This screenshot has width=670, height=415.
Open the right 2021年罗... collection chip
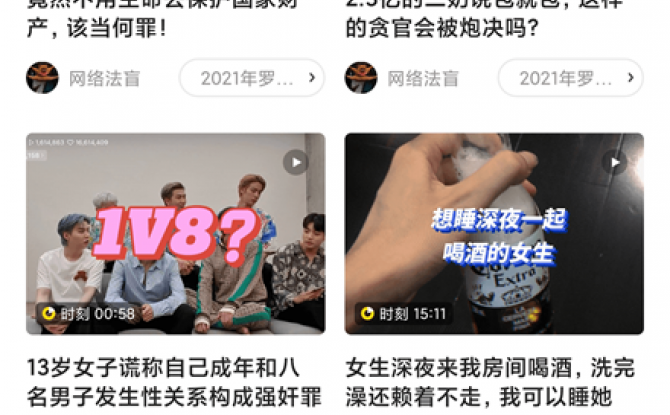point(570,77)
